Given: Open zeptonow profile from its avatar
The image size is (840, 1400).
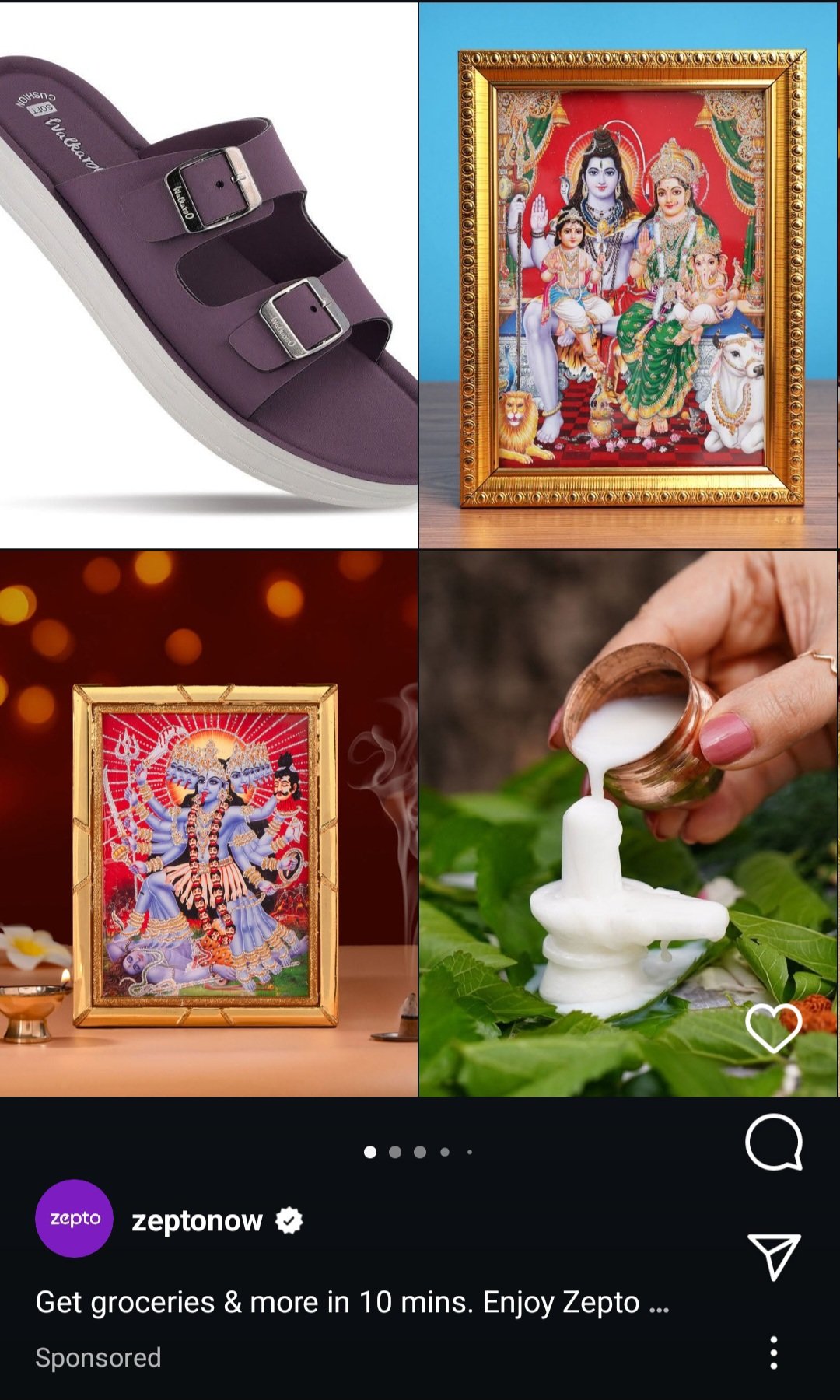Looking at the screenshot, I should (75, 1219).
